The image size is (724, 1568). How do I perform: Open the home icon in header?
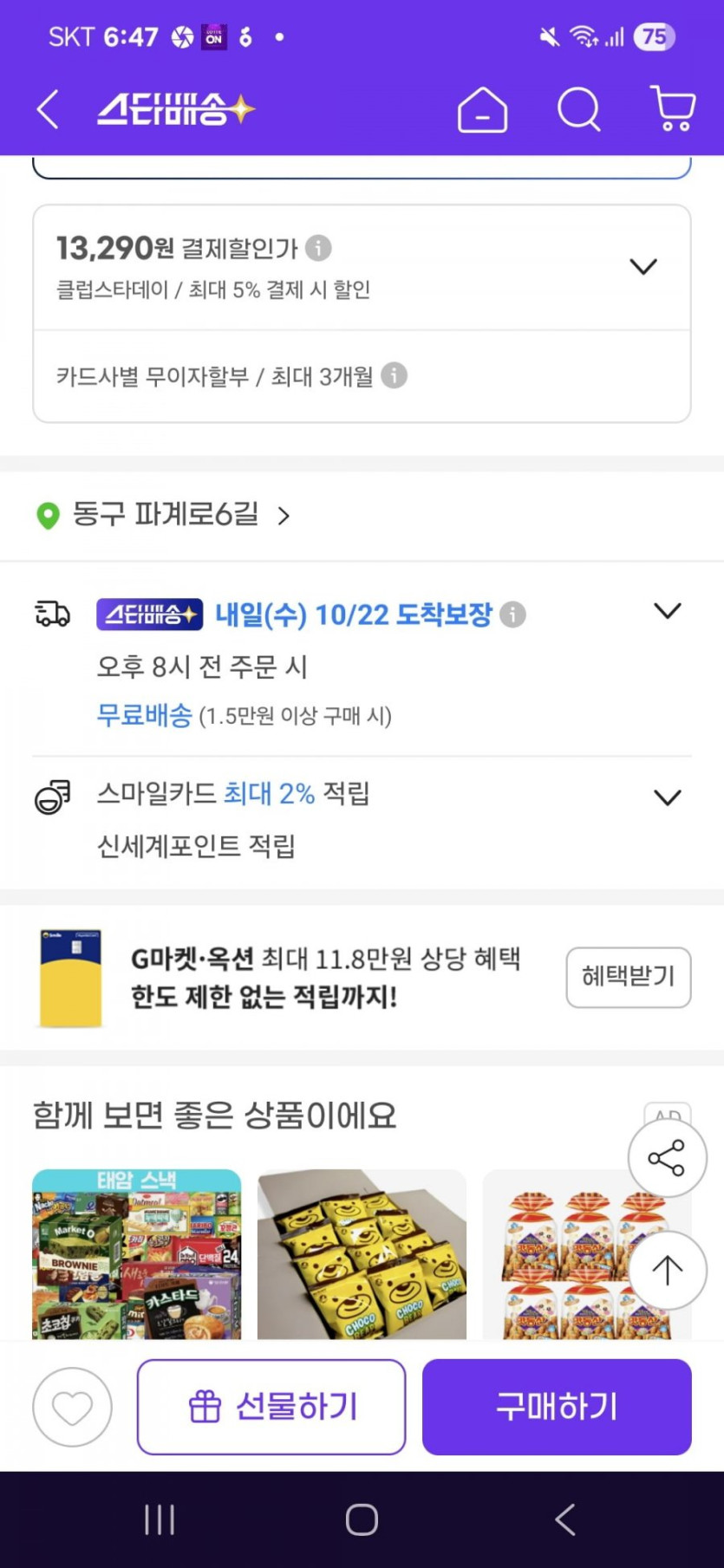point(482,110)
